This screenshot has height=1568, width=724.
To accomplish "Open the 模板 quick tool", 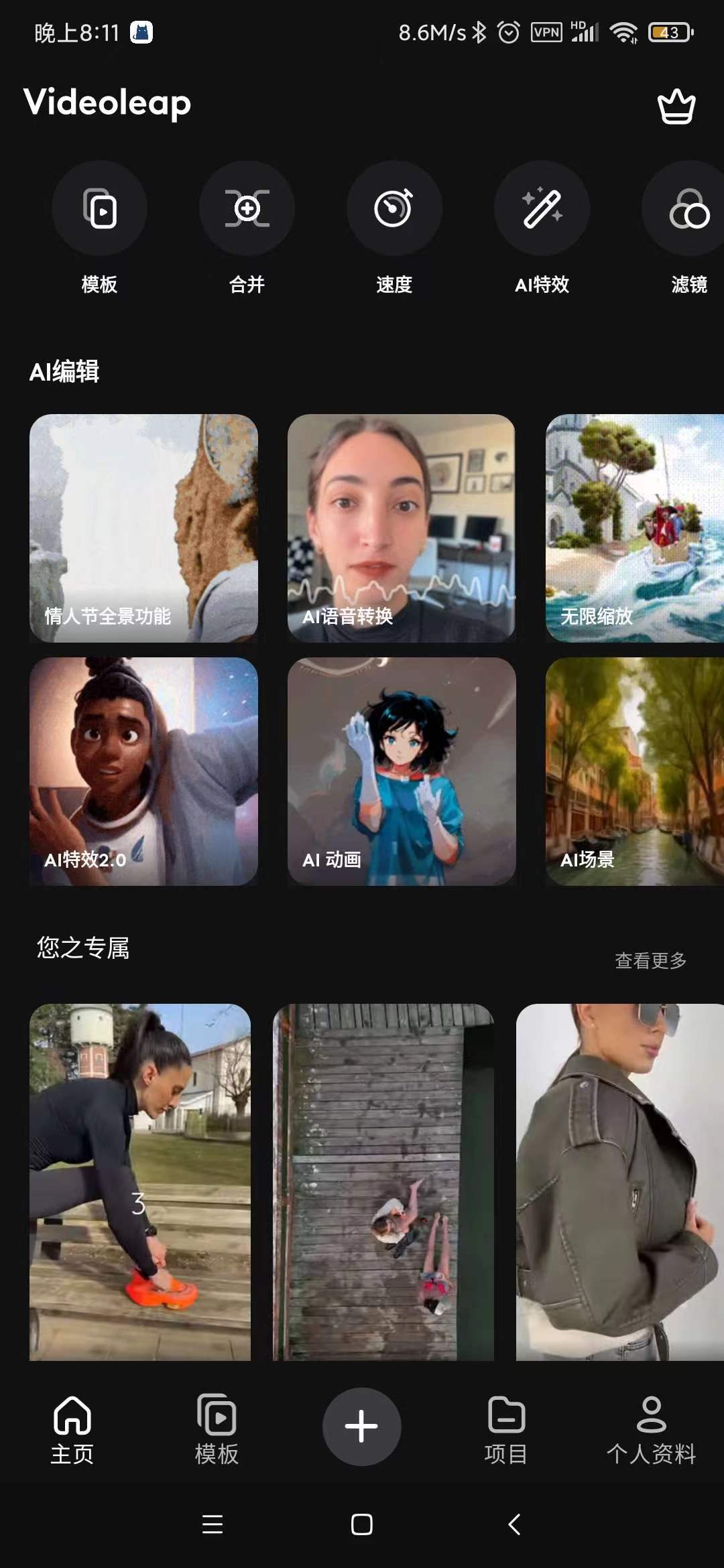I will tap(99, 208).
